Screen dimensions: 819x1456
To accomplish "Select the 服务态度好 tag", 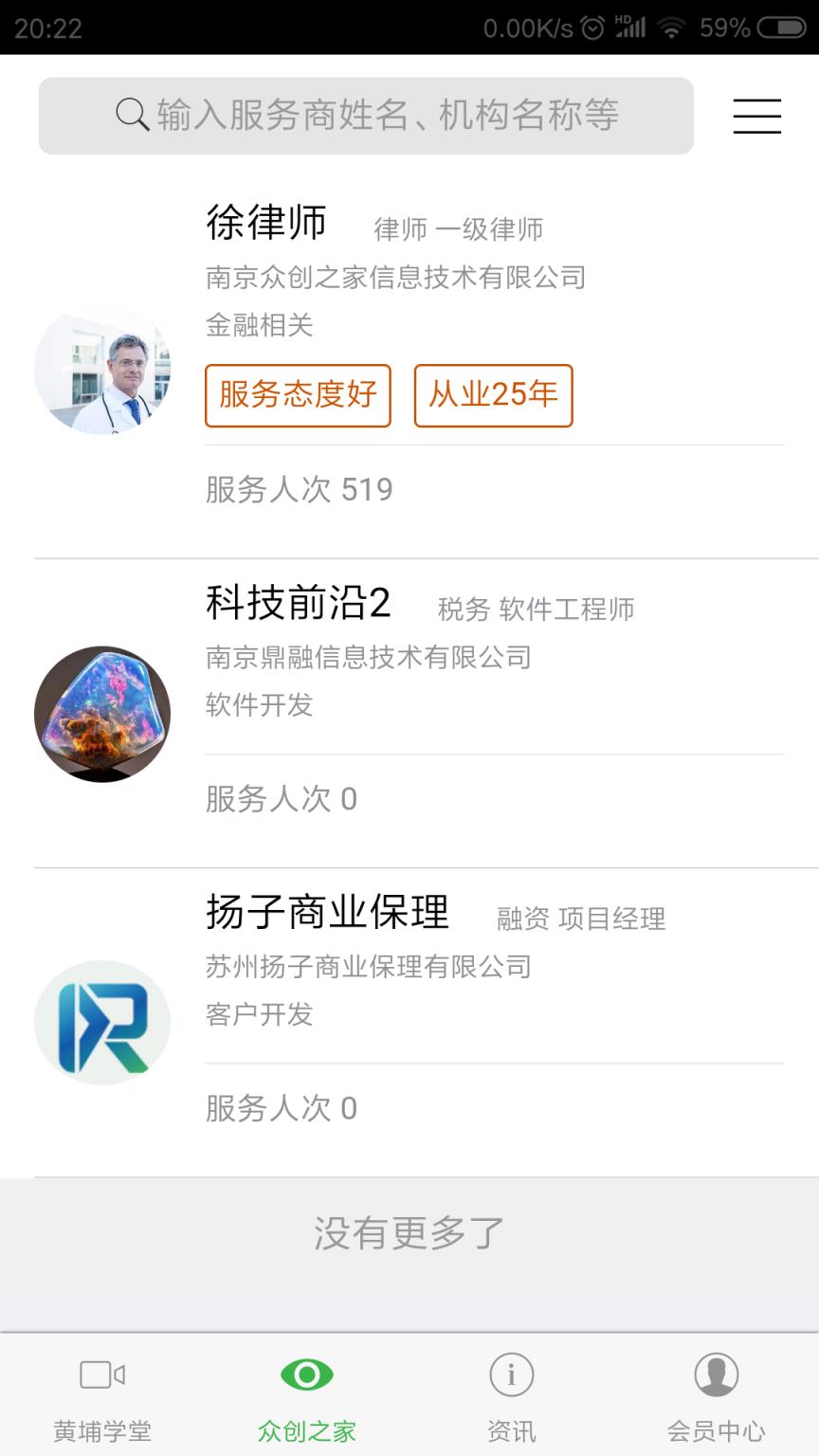I will (x=298, y=395).
